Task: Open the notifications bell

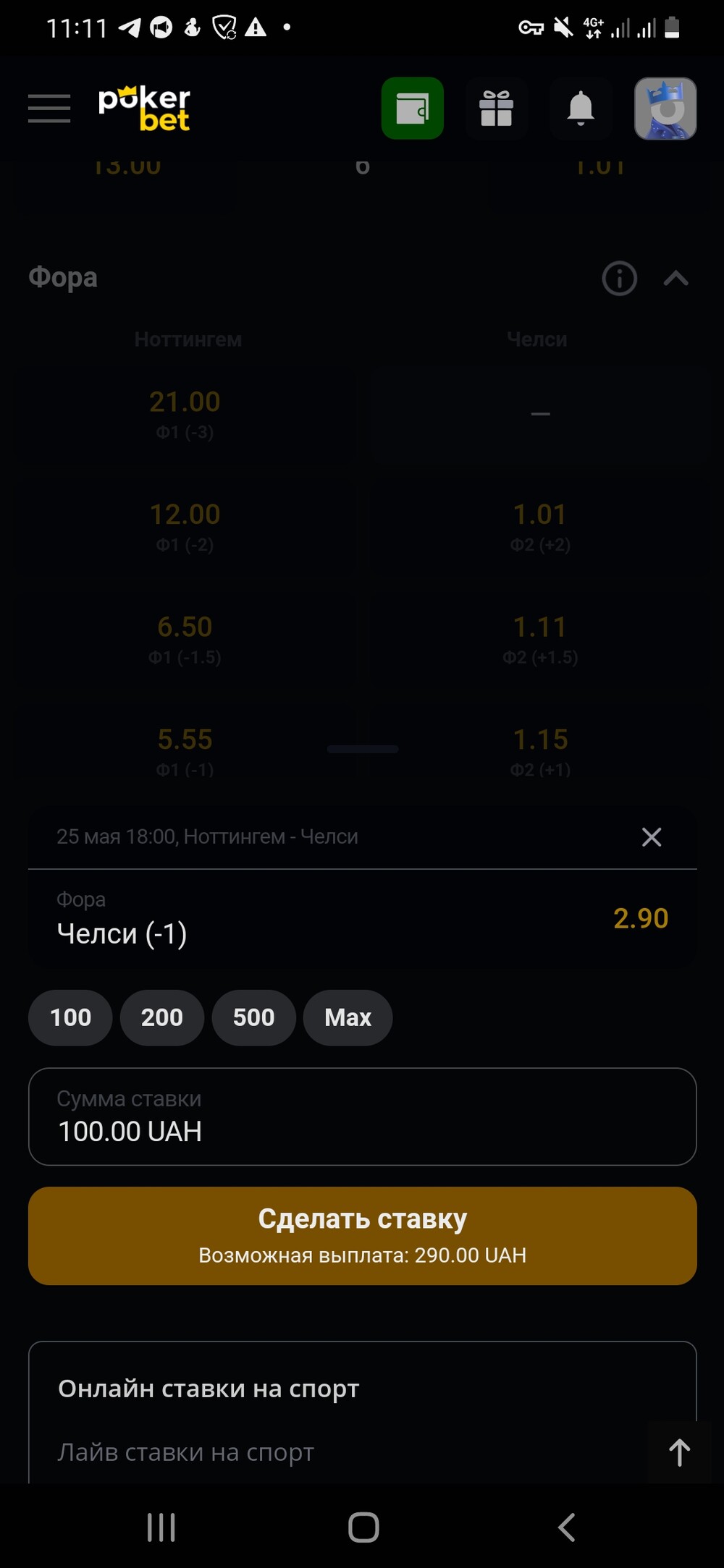Action: 581,109
